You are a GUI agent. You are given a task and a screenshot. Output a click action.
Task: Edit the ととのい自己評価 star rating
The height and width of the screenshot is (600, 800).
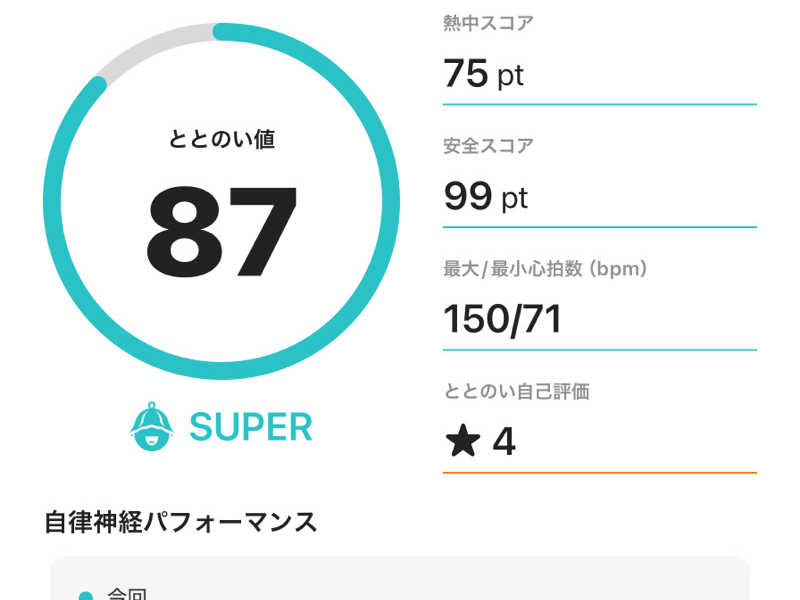pos(598,441)
